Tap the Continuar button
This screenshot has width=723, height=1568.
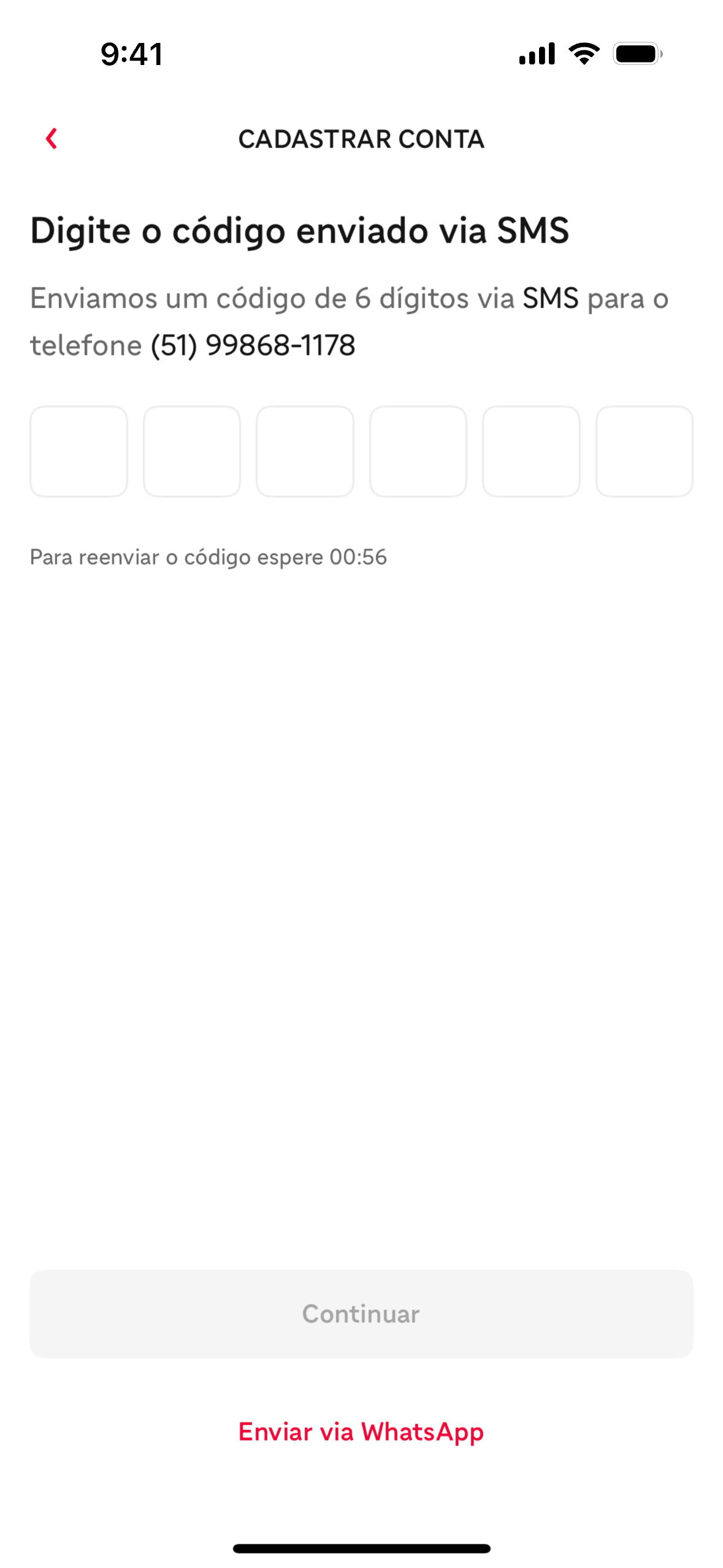coord(361,1313)
